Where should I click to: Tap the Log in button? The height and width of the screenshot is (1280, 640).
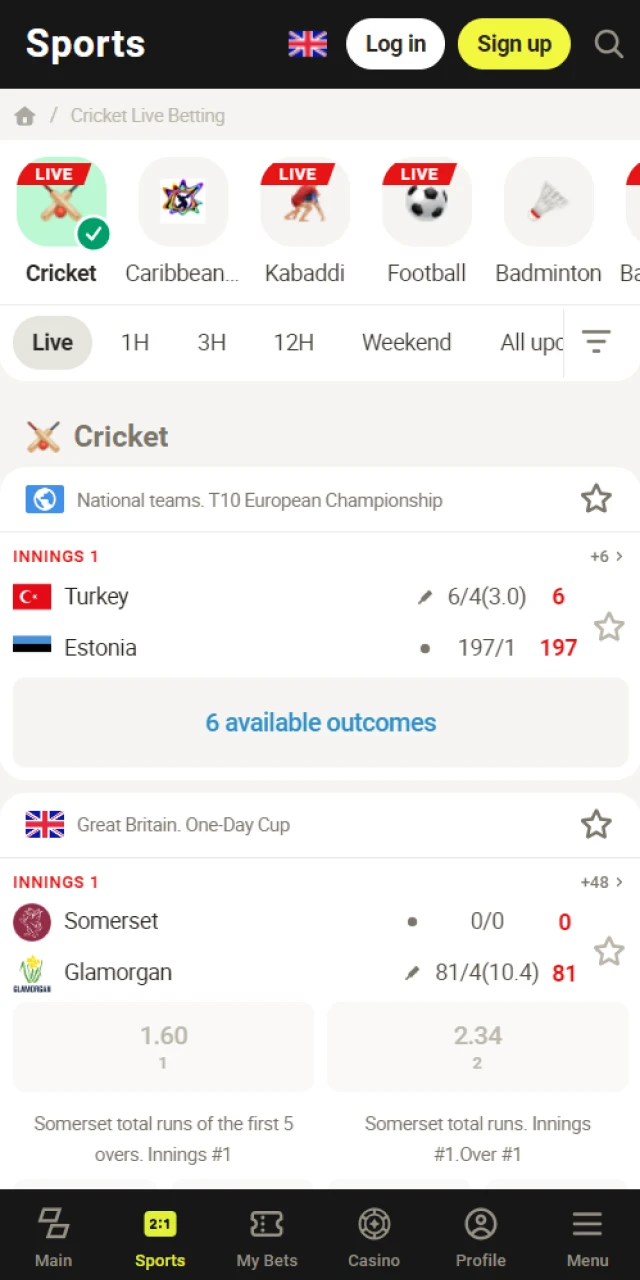click(x=395, y=44)
